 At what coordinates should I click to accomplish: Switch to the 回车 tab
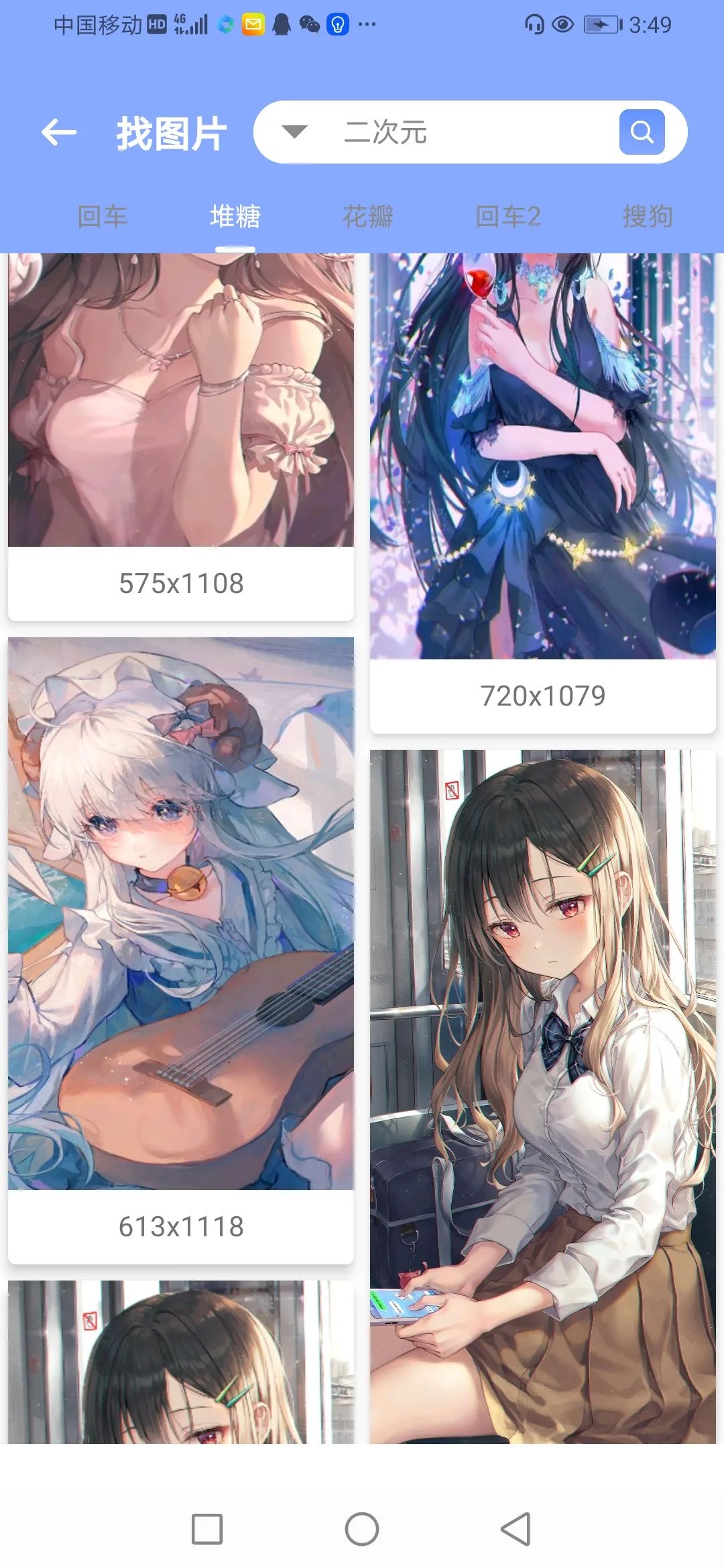102,216
